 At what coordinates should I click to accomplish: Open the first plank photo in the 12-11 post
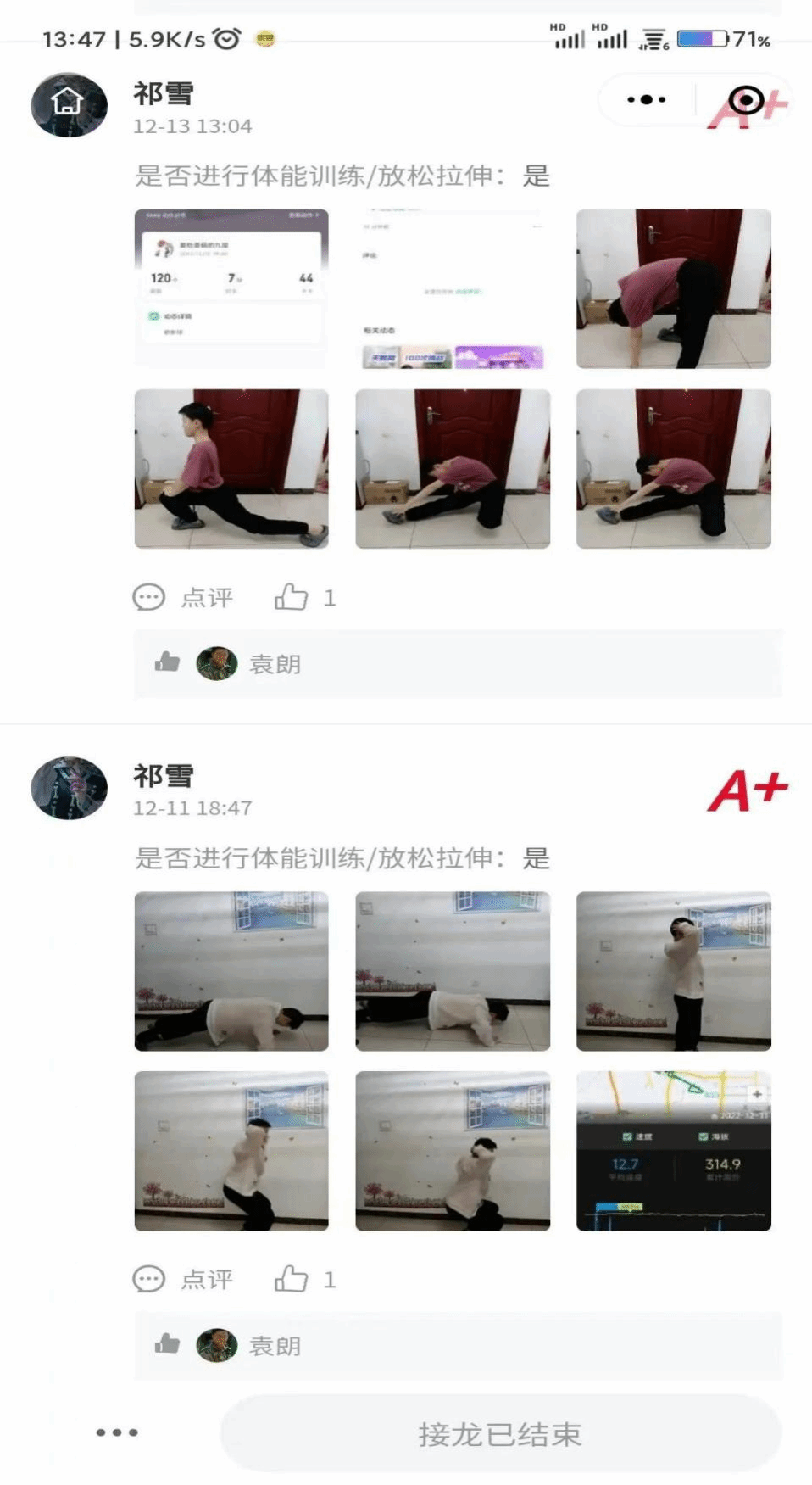(x=231, y=971)
